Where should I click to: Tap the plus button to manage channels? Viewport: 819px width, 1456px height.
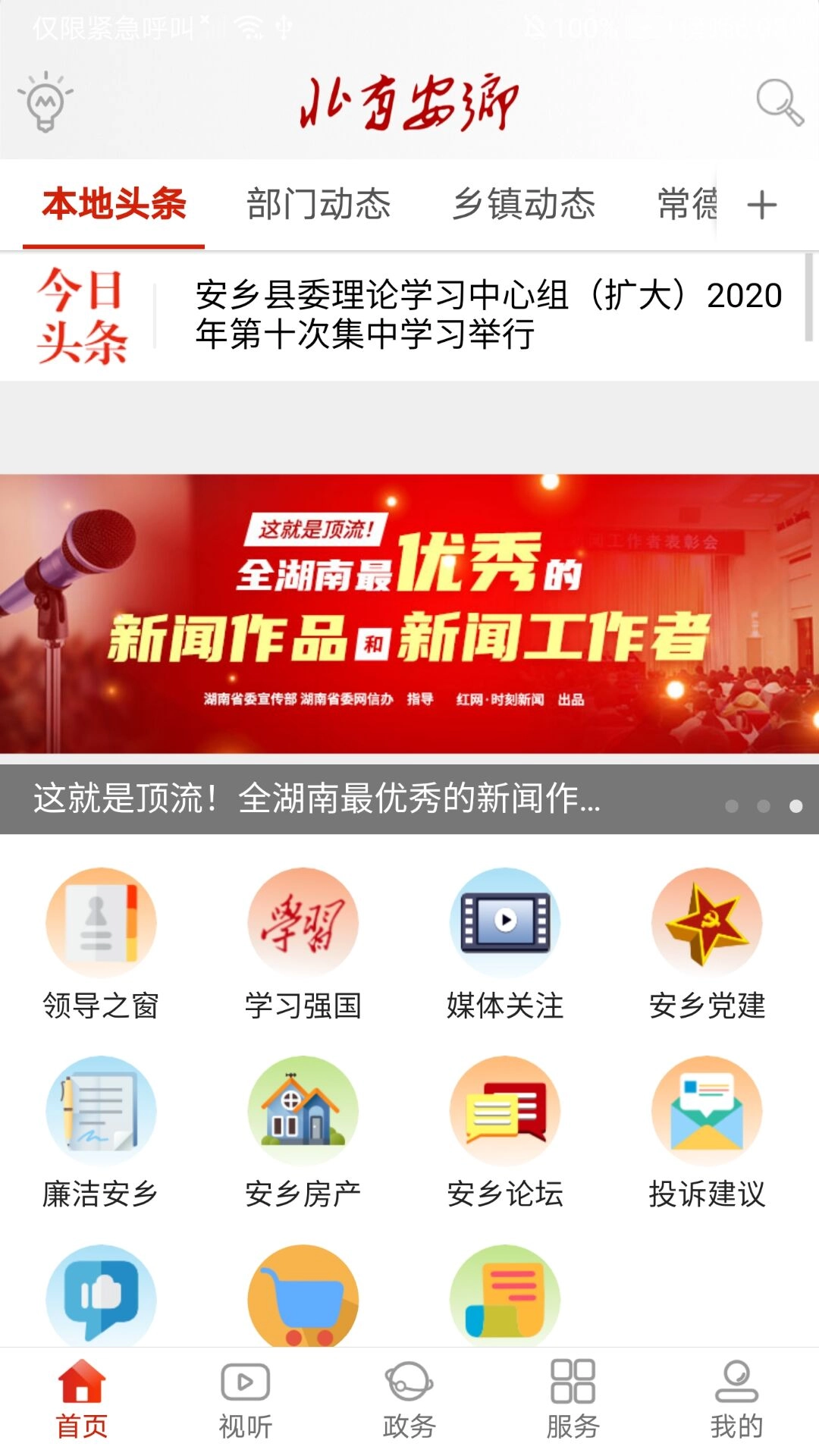(762, 203)
